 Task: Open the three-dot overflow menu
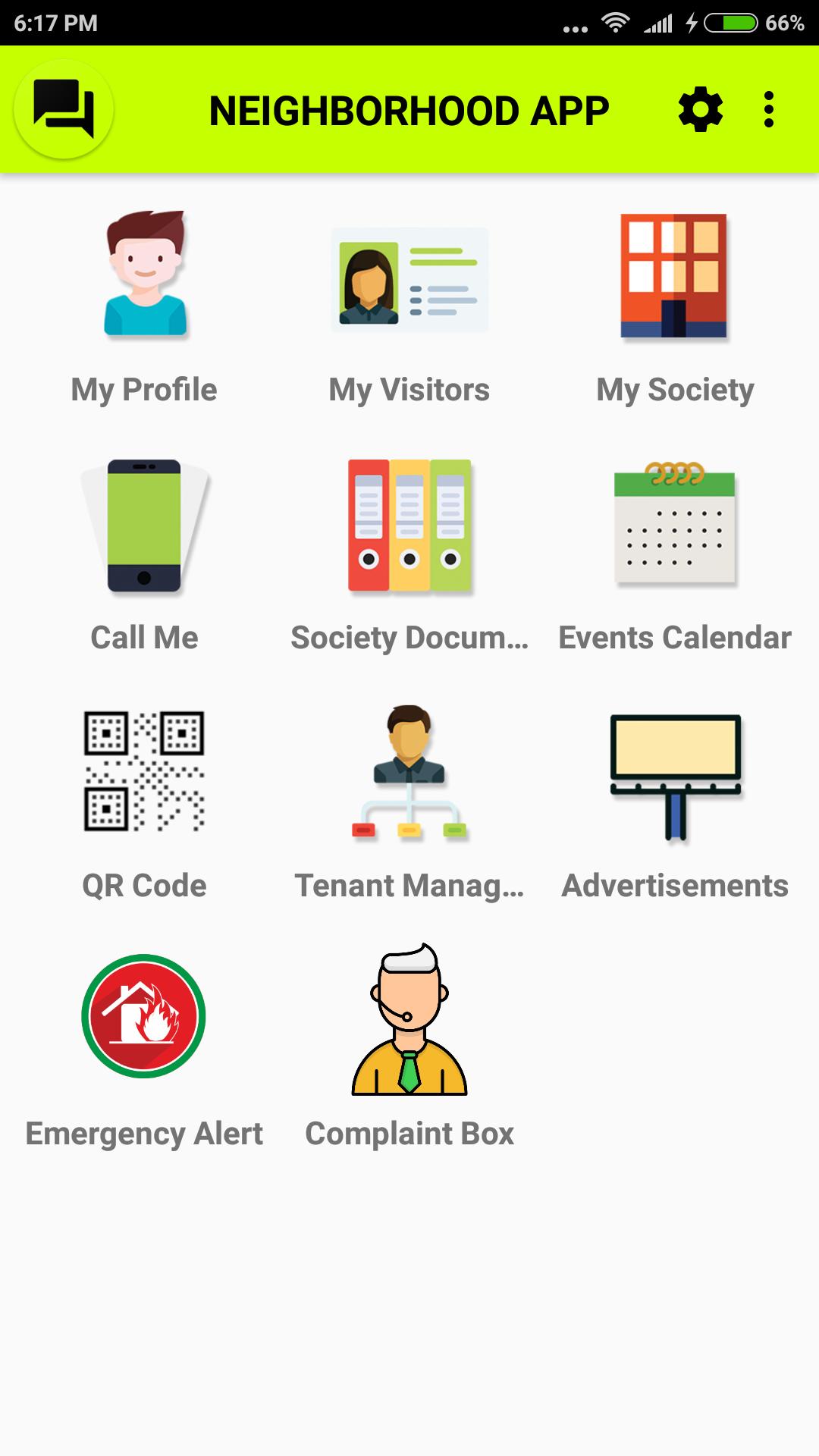(768, 110)
